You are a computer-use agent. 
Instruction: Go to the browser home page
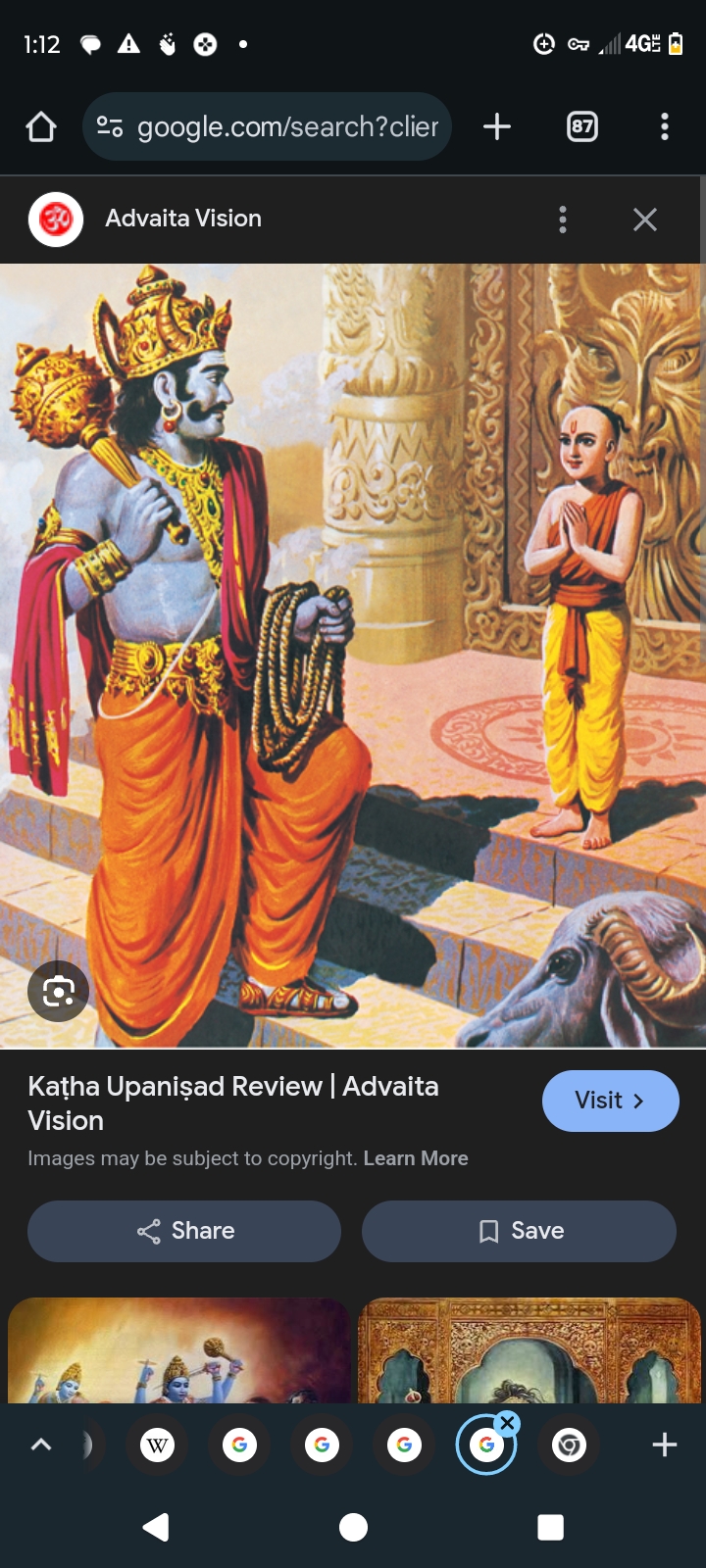pos(41,126)
